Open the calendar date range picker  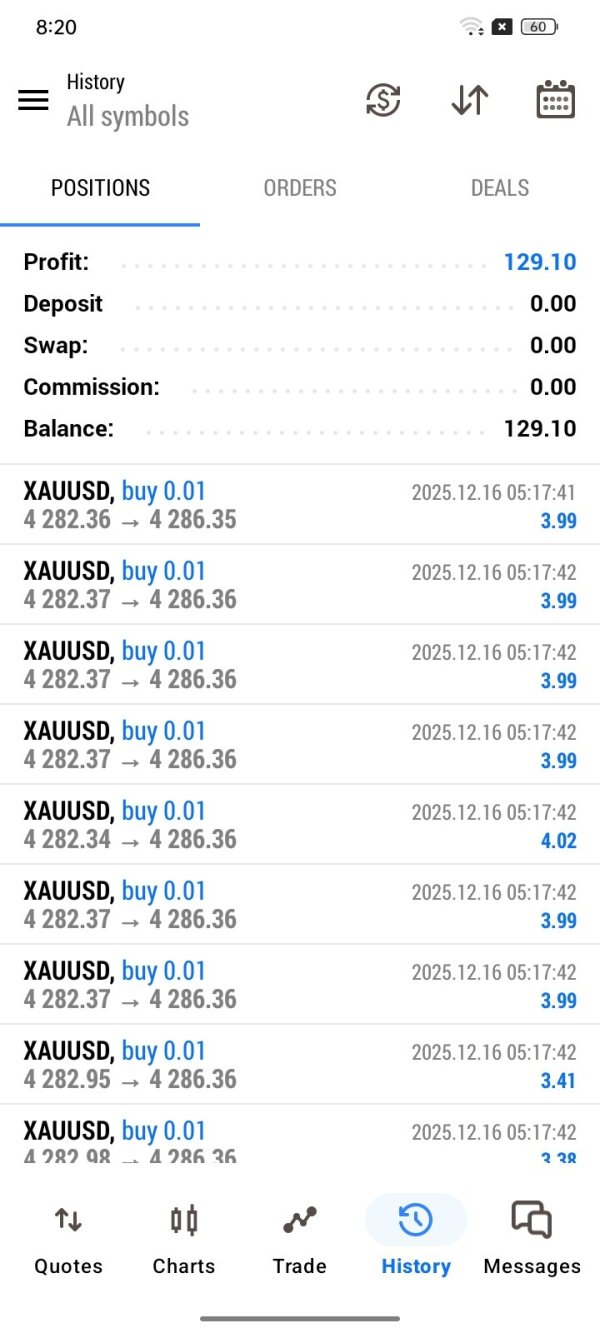click(555, 100)
